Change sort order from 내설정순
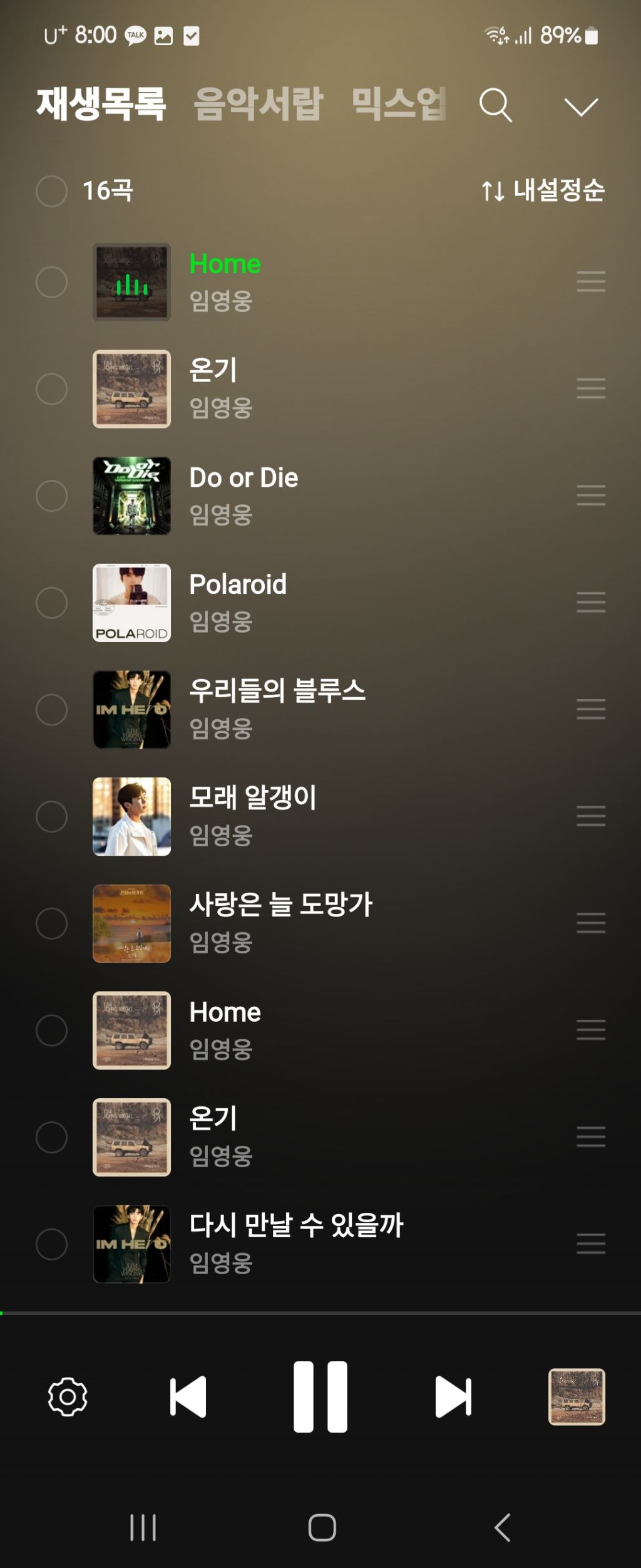Image resolution: width=641 pixels, height=1568 pixels. (543, 190)
